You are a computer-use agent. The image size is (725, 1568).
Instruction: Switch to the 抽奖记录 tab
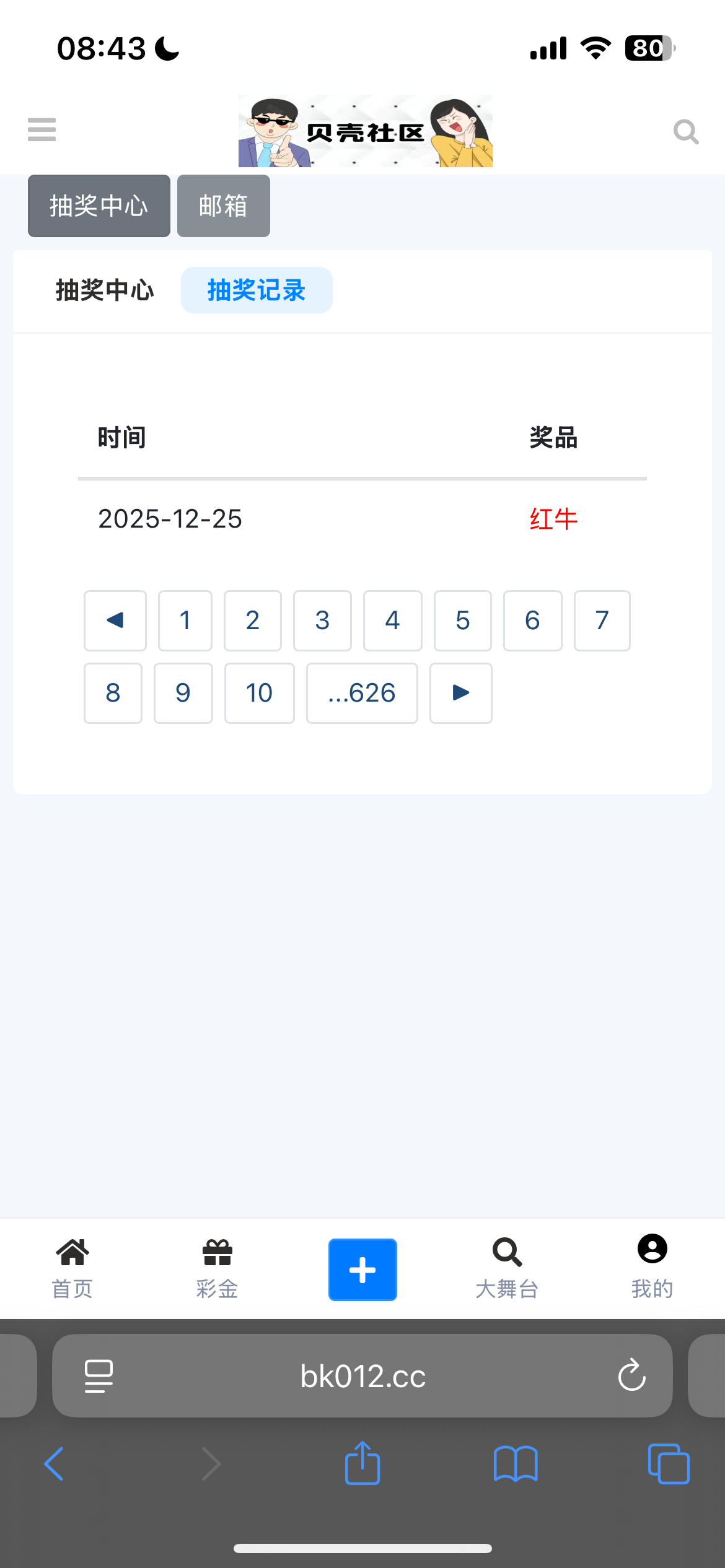[257, 290]
